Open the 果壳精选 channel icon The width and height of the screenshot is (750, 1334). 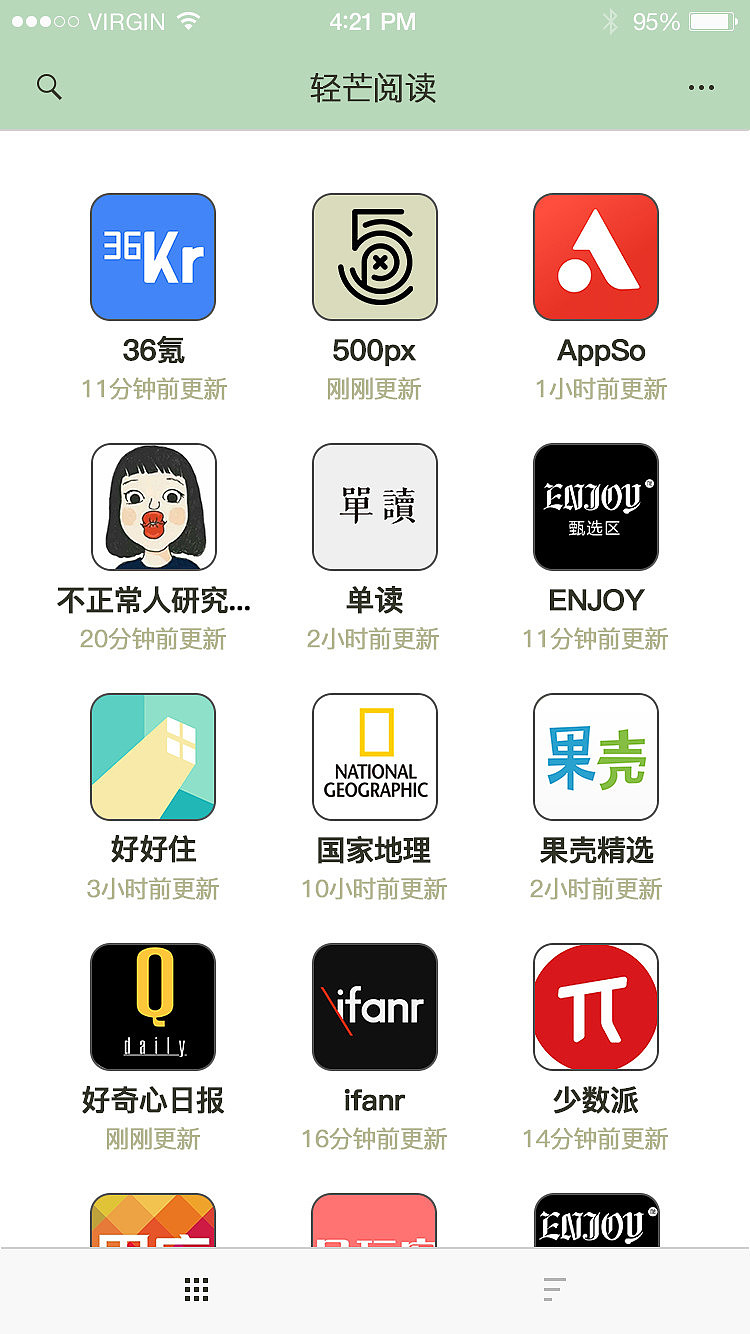coord(596,757)
